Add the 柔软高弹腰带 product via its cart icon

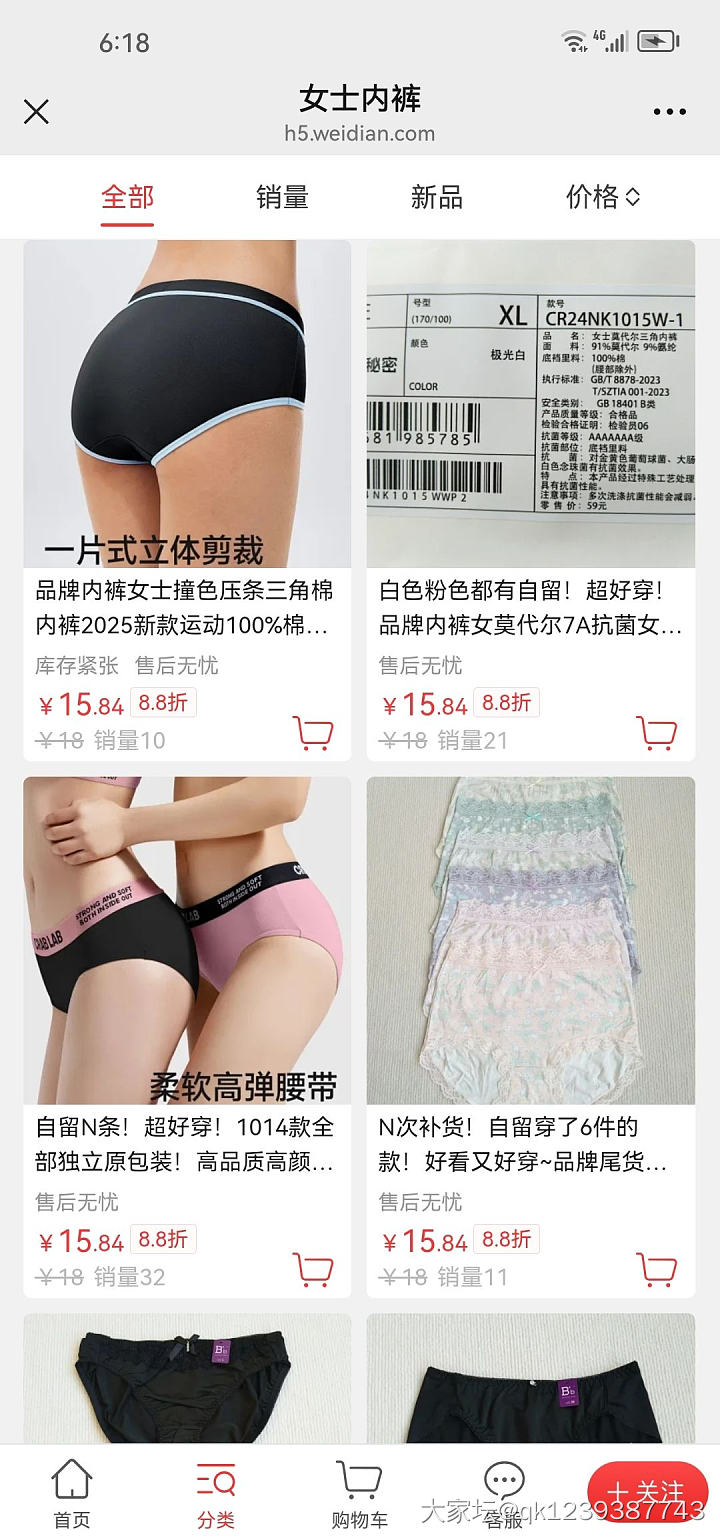[x=314, y=1268]
